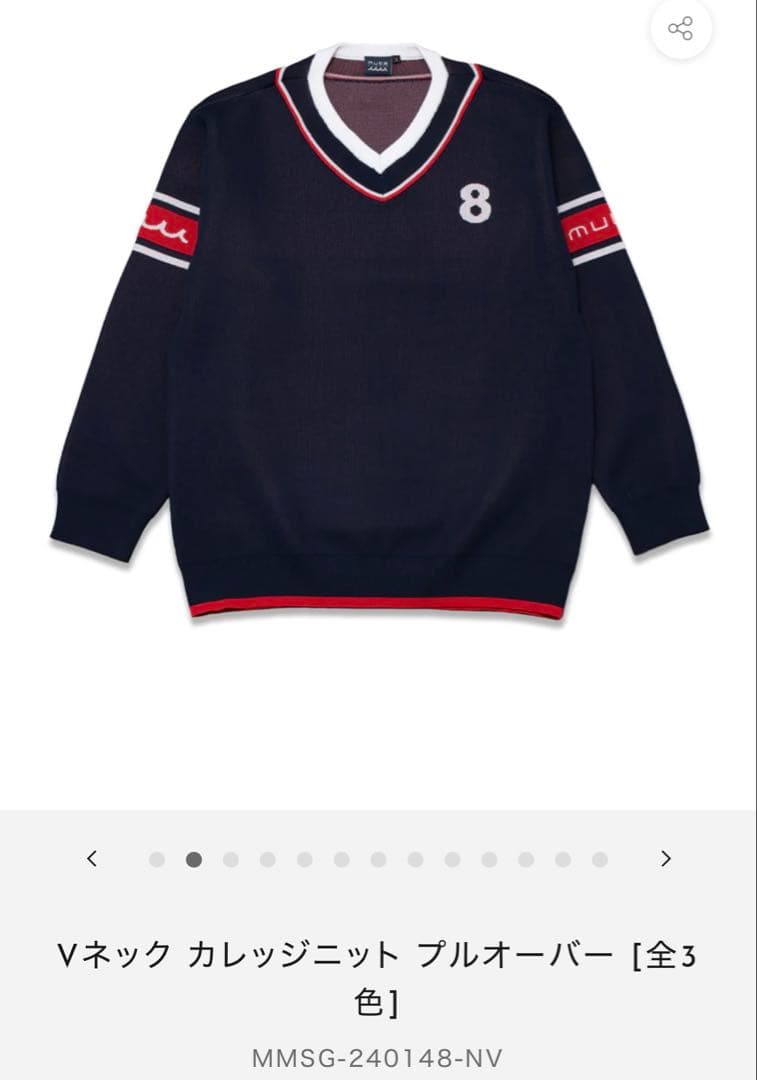The image size is (757, 1080).
Task: Select the second carousel dot indicator
Action: (x=193, y=858)
